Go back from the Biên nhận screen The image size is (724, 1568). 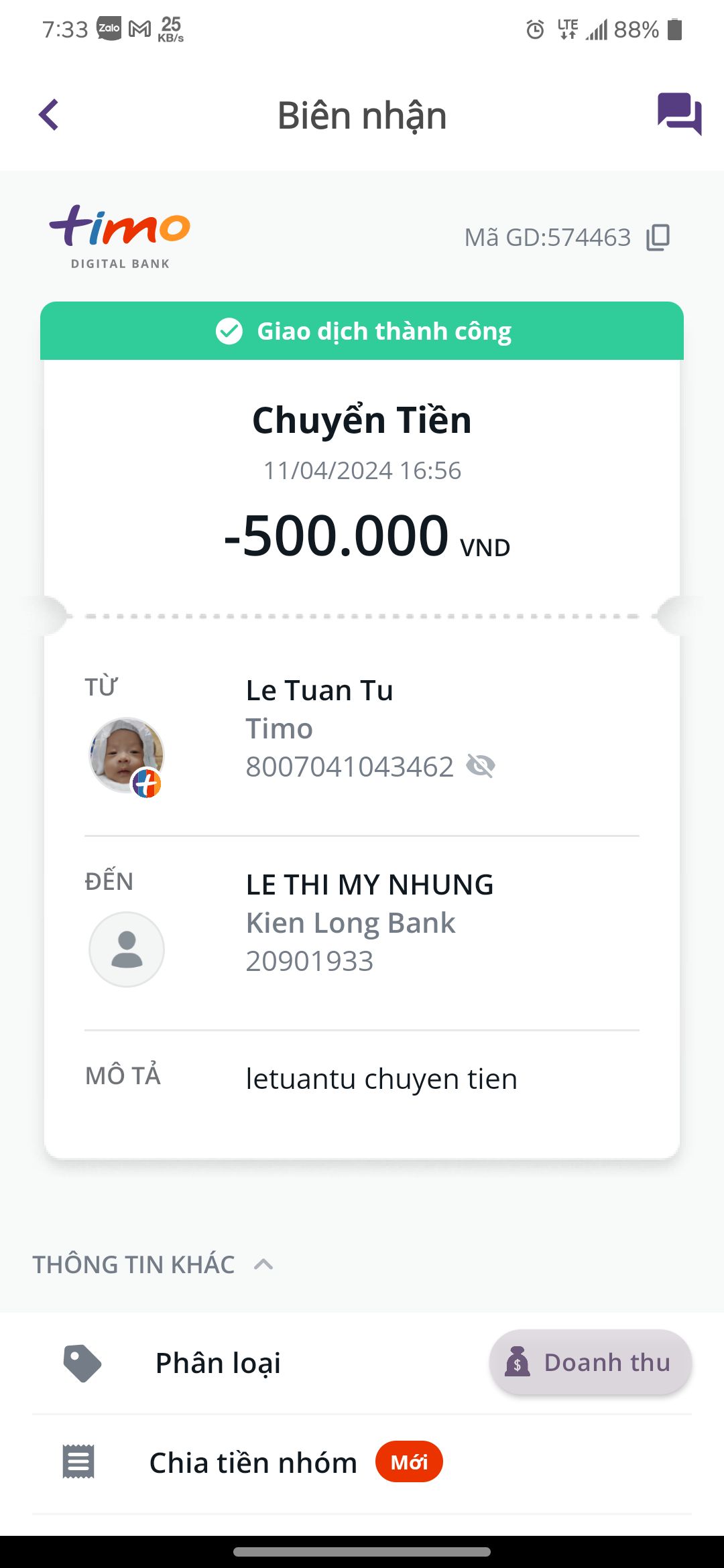click(x=49, y=115)
